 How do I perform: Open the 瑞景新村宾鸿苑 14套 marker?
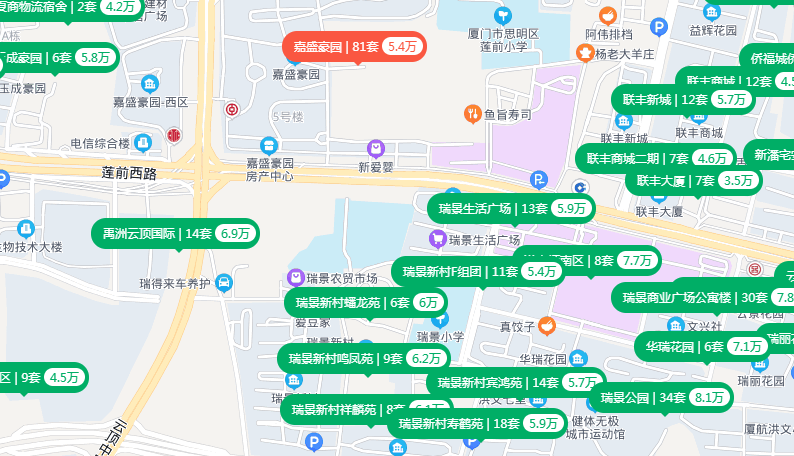515,383
